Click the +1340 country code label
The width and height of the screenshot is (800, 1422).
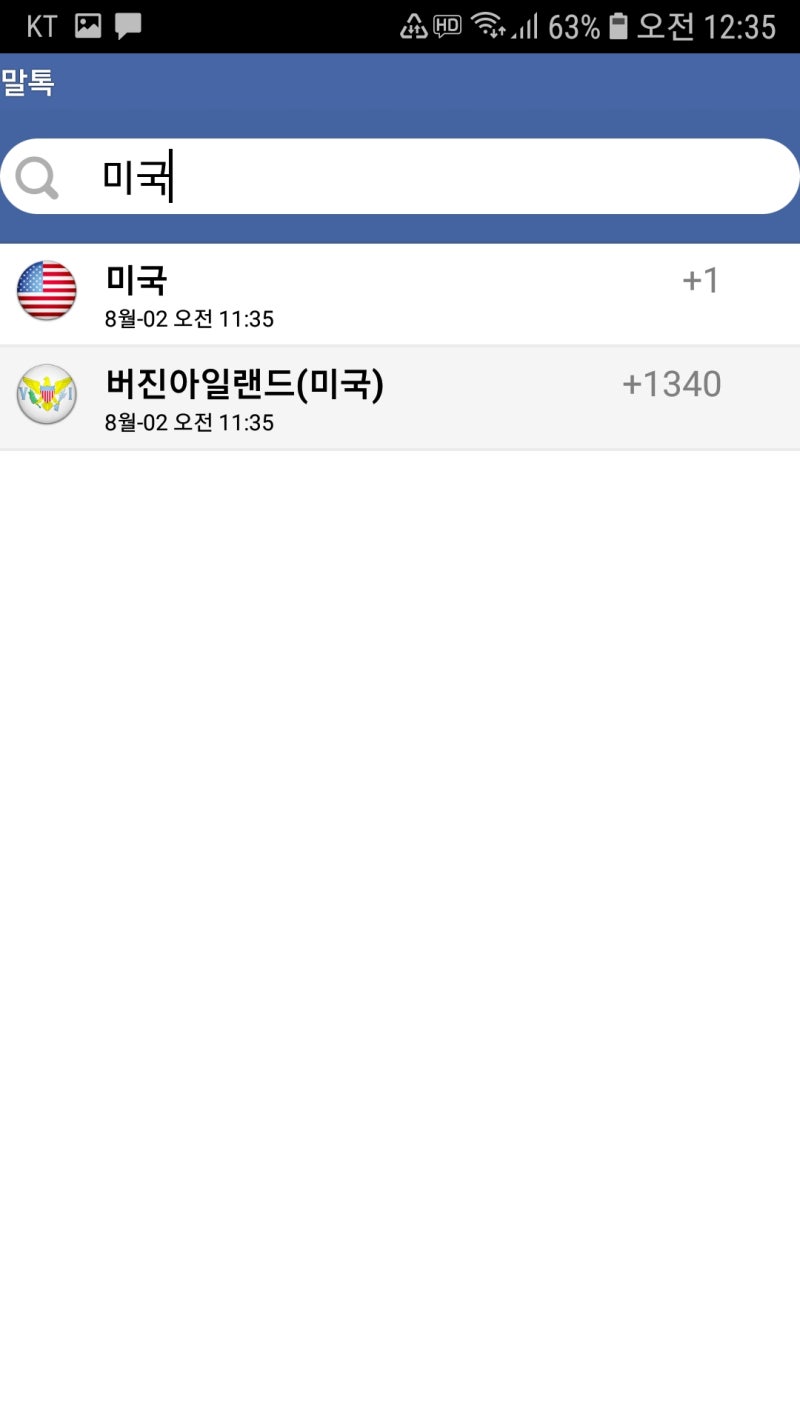point(672,384)
